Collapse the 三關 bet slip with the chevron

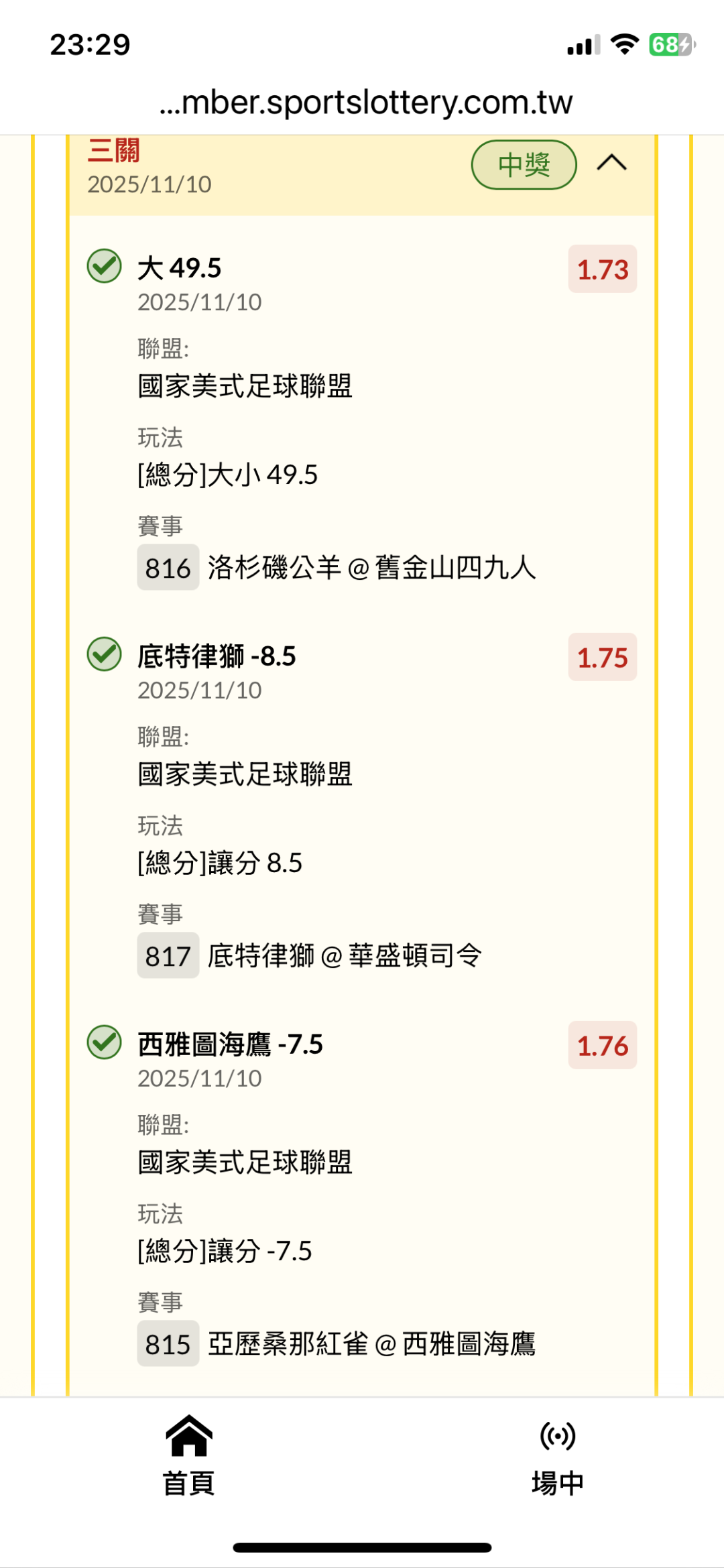point(611,163)
